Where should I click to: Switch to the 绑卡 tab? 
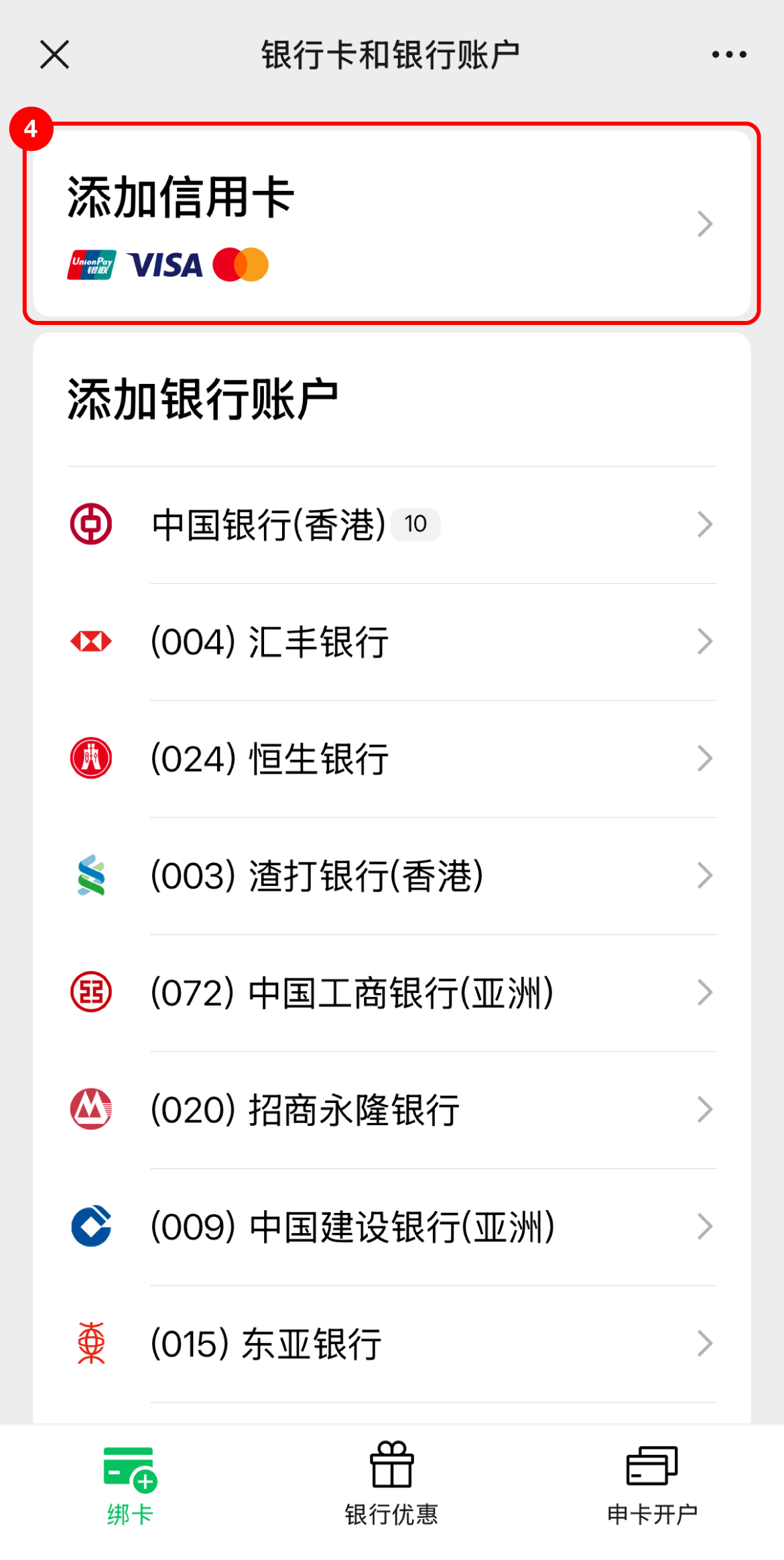[131, 1484]
